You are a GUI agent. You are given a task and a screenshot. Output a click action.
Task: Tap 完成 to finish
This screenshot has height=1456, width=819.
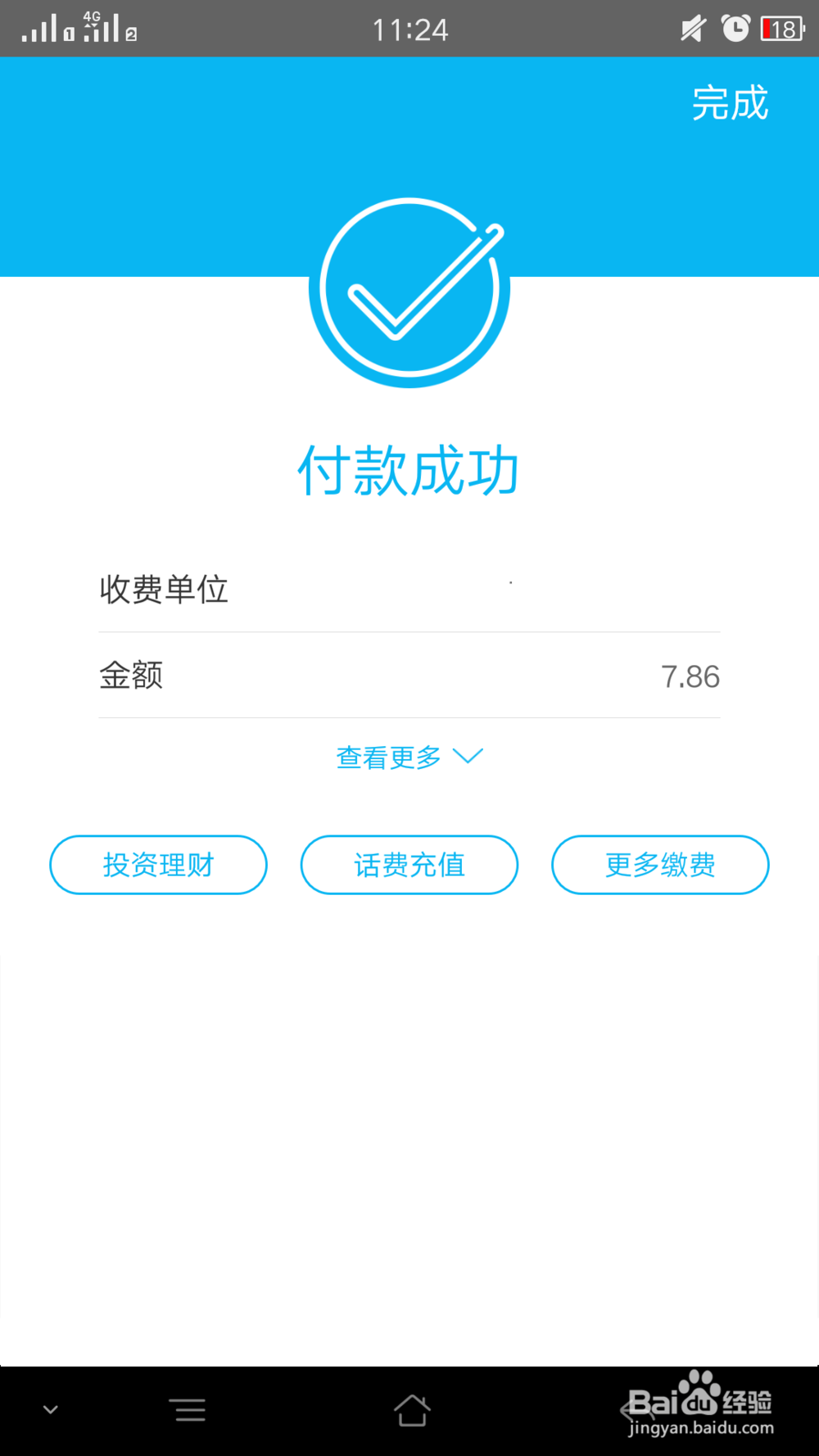point(730,103)
